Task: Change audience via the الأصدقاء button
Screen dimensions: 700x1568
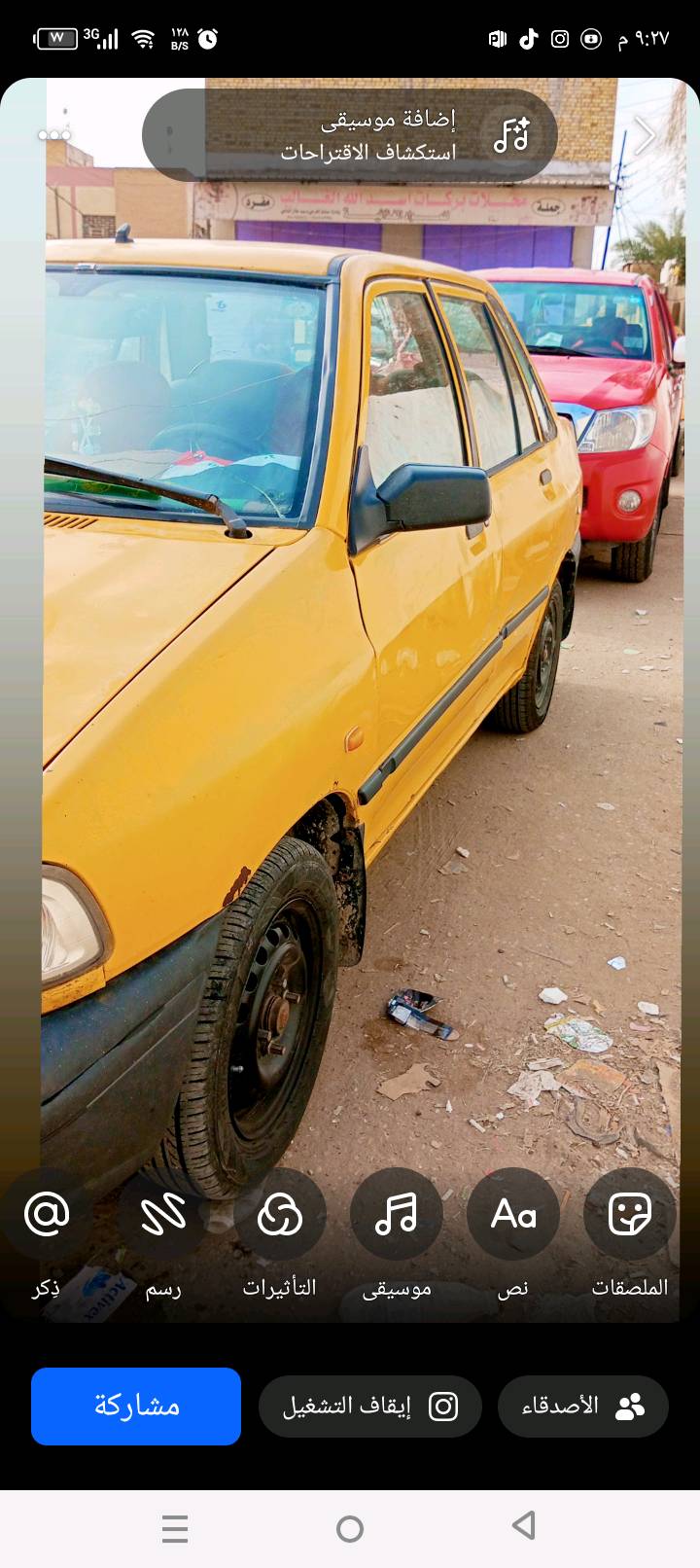Action: [x=583, y=1407]
